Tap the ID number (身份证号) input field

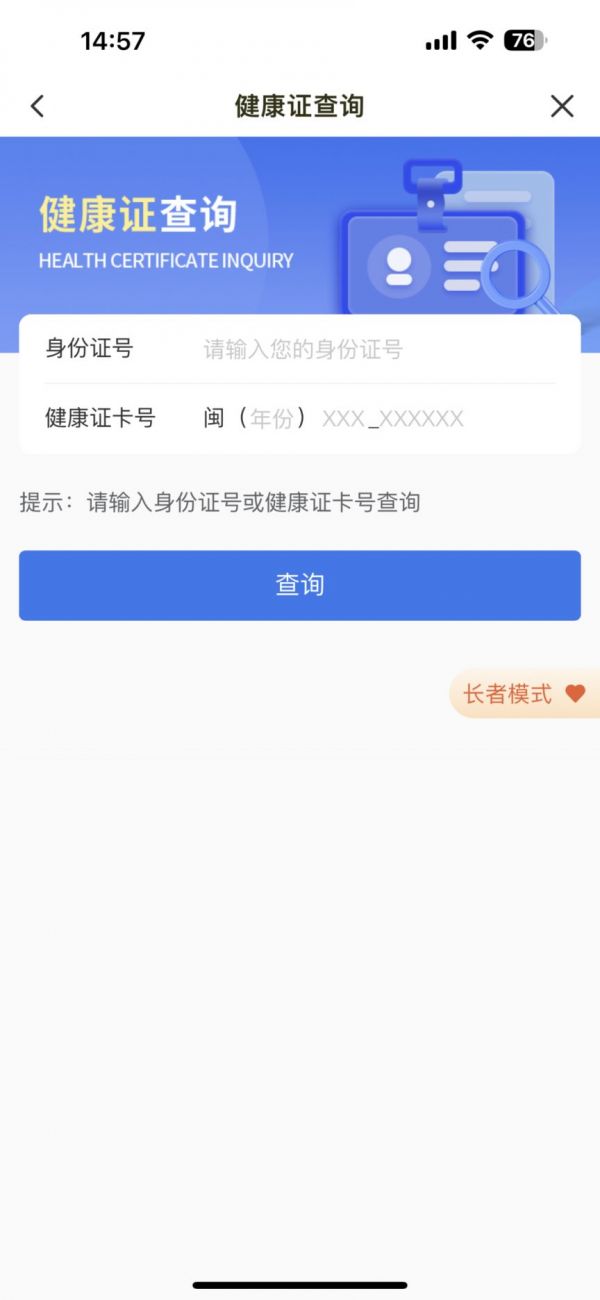coord(378,349)
